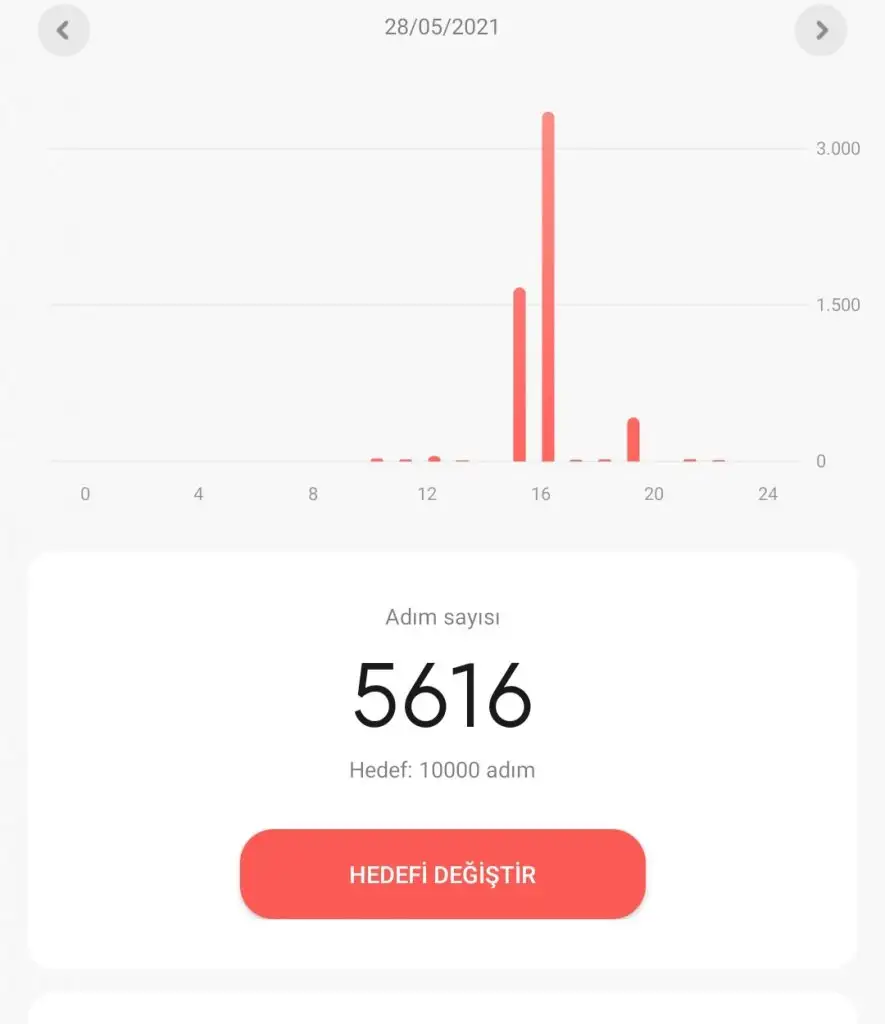
Task: Go to the next day
Action: coord(821,30)
